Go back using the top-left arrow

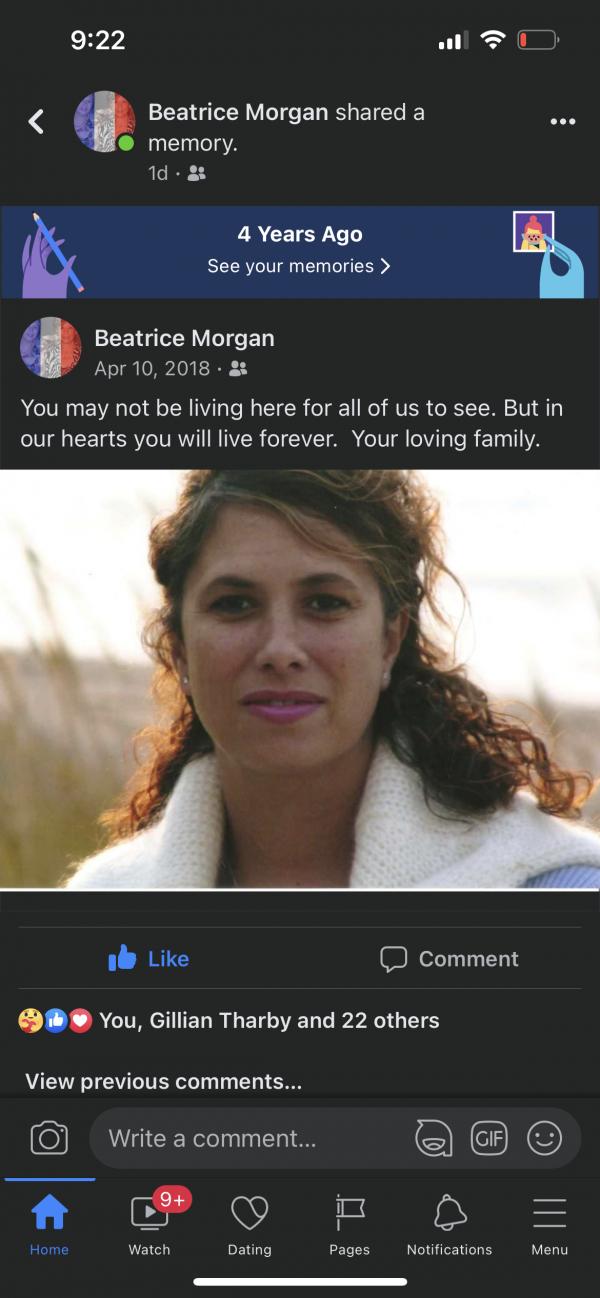pyautogui.click(x=36, y=122)
